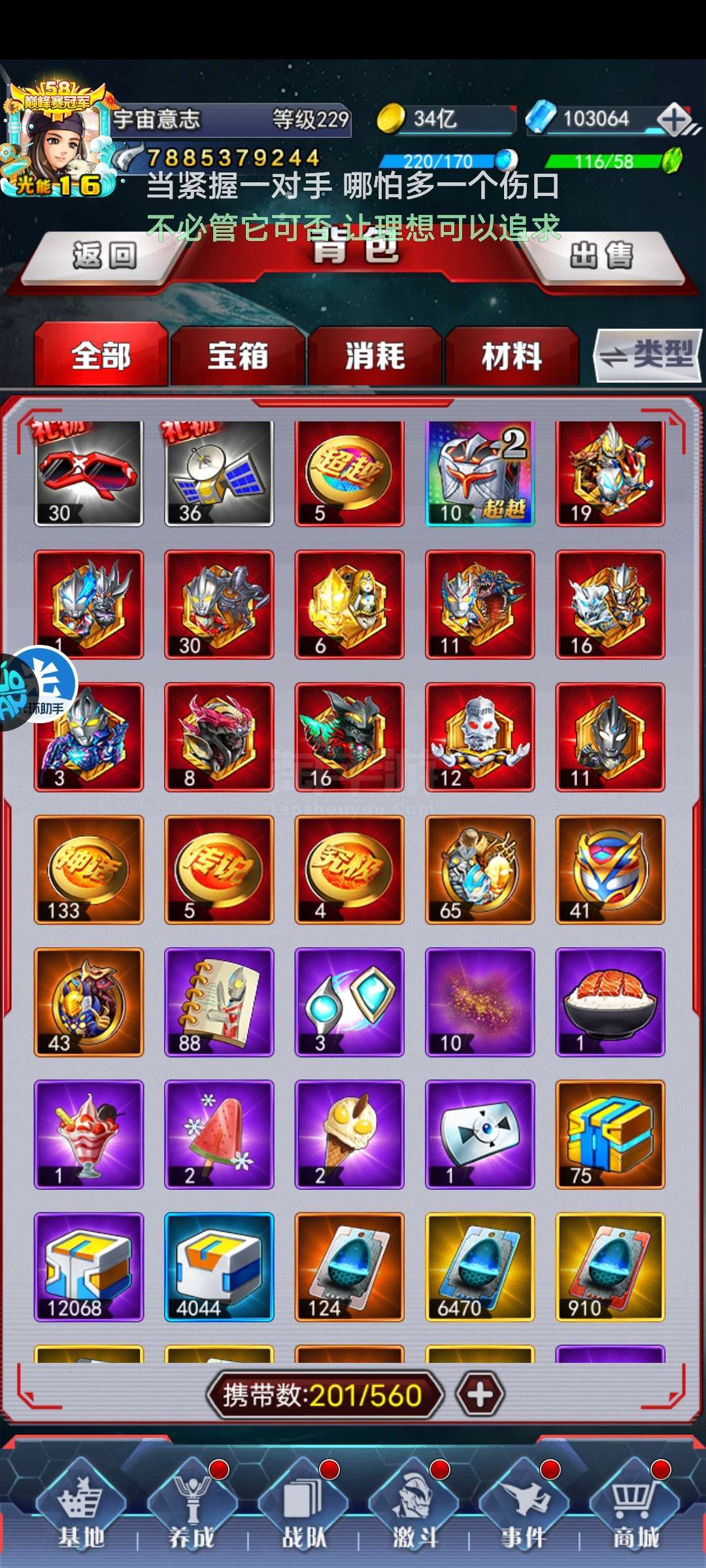Tap the 返回 back button
706x1568 pixels.
(x=105, y=256)
